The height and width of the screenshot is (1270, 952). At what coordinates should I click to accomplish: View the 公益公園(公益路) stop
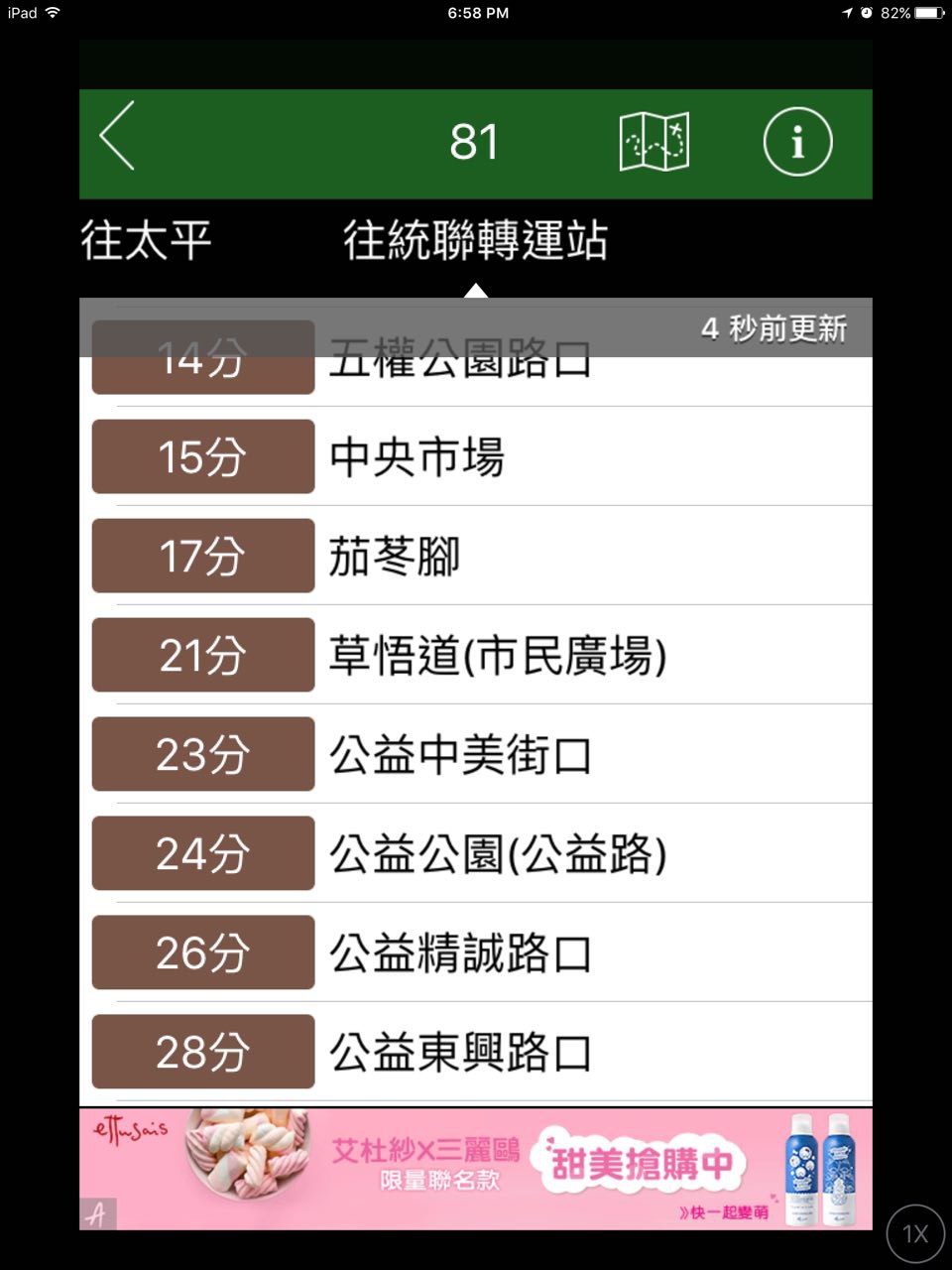(x=476, y=853)
